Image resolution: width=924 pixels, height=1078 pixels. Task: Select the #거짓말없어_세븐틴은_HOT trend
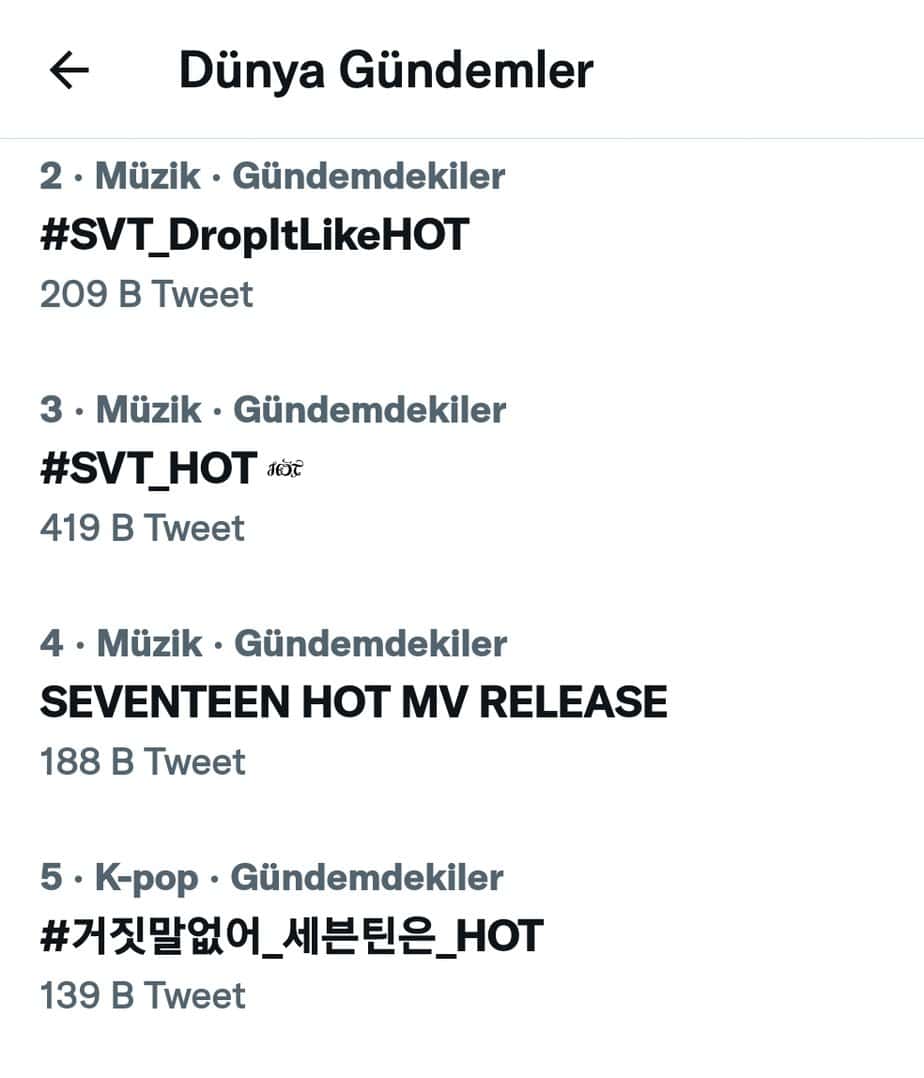tap(291, 937)
